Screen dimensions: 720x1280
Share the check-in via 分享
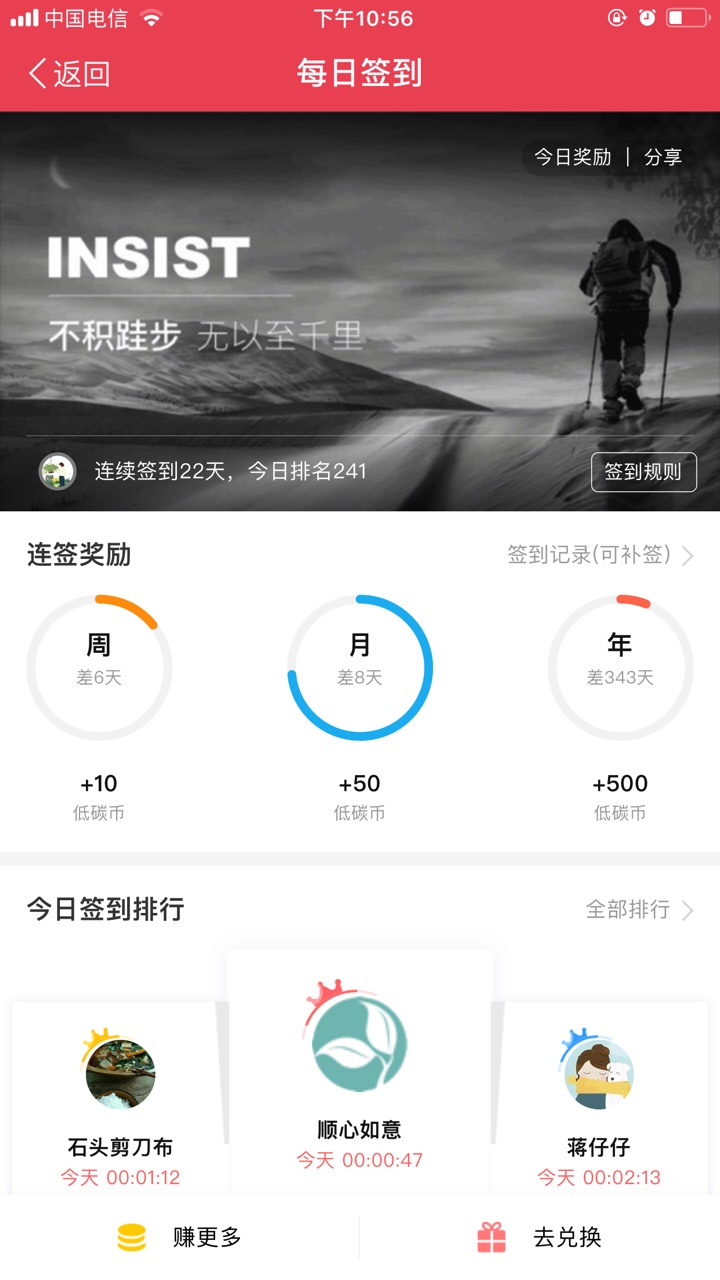click(663, 157)
